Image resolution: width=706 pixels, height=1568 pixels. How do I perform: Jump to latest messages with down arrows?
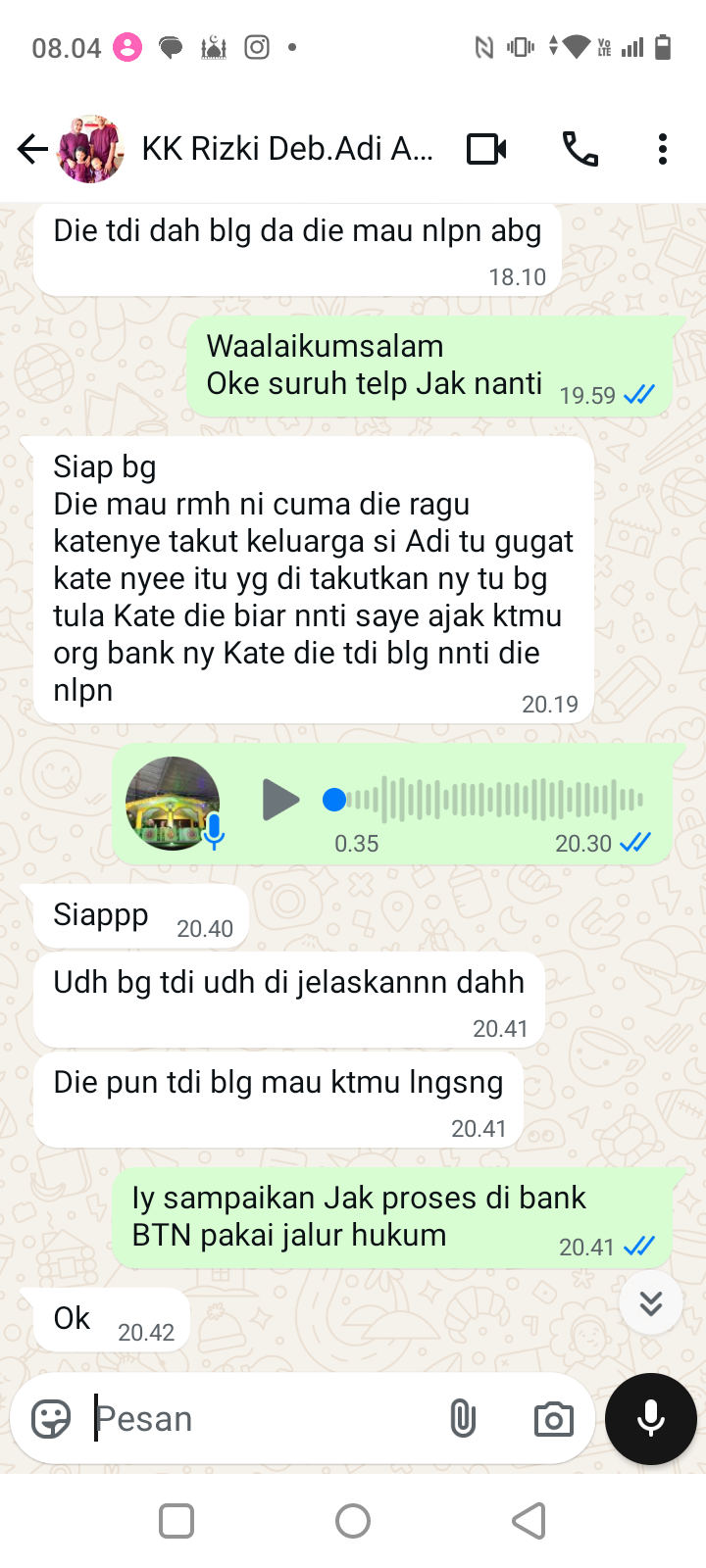650,1302
